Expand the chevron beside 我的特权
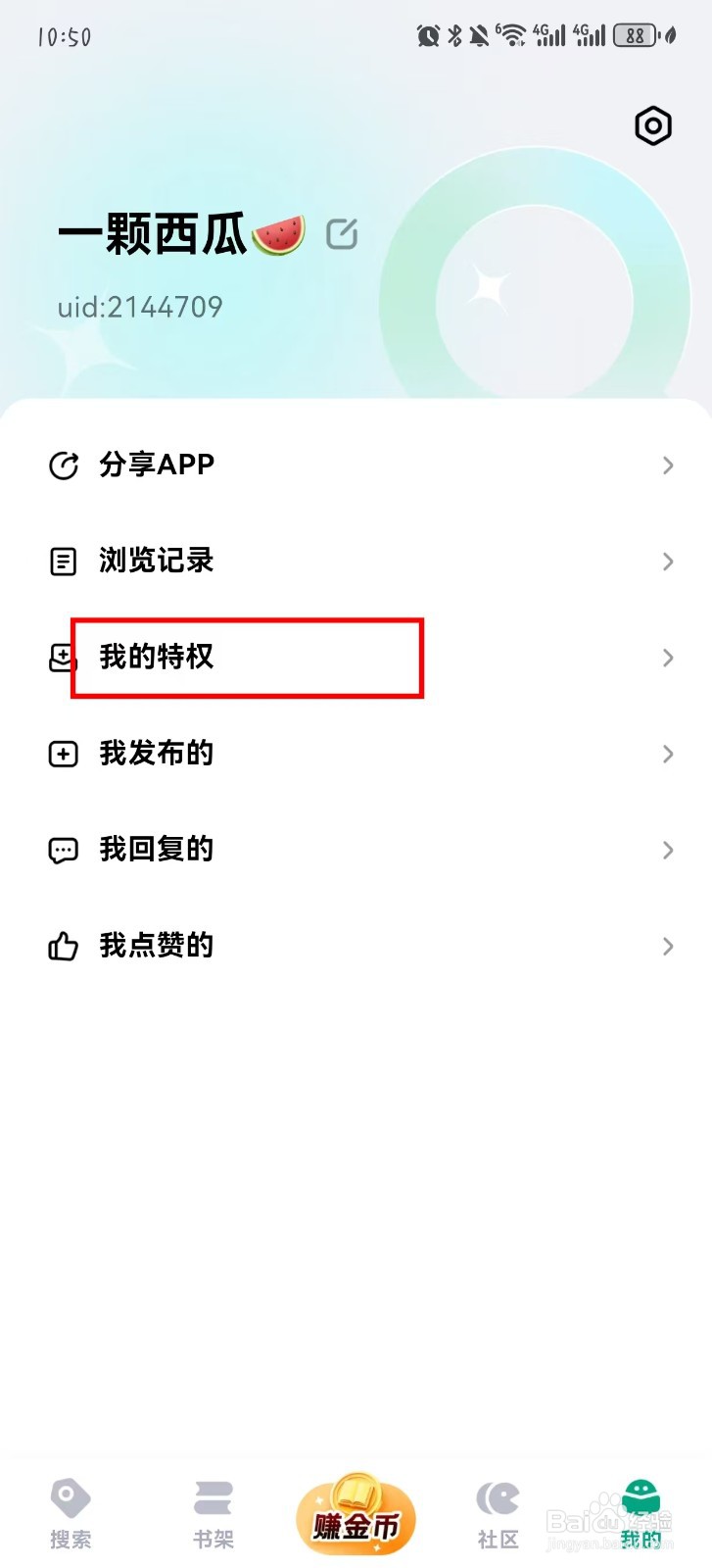This screenshot has width=712, height=1568. pos(668,658)
